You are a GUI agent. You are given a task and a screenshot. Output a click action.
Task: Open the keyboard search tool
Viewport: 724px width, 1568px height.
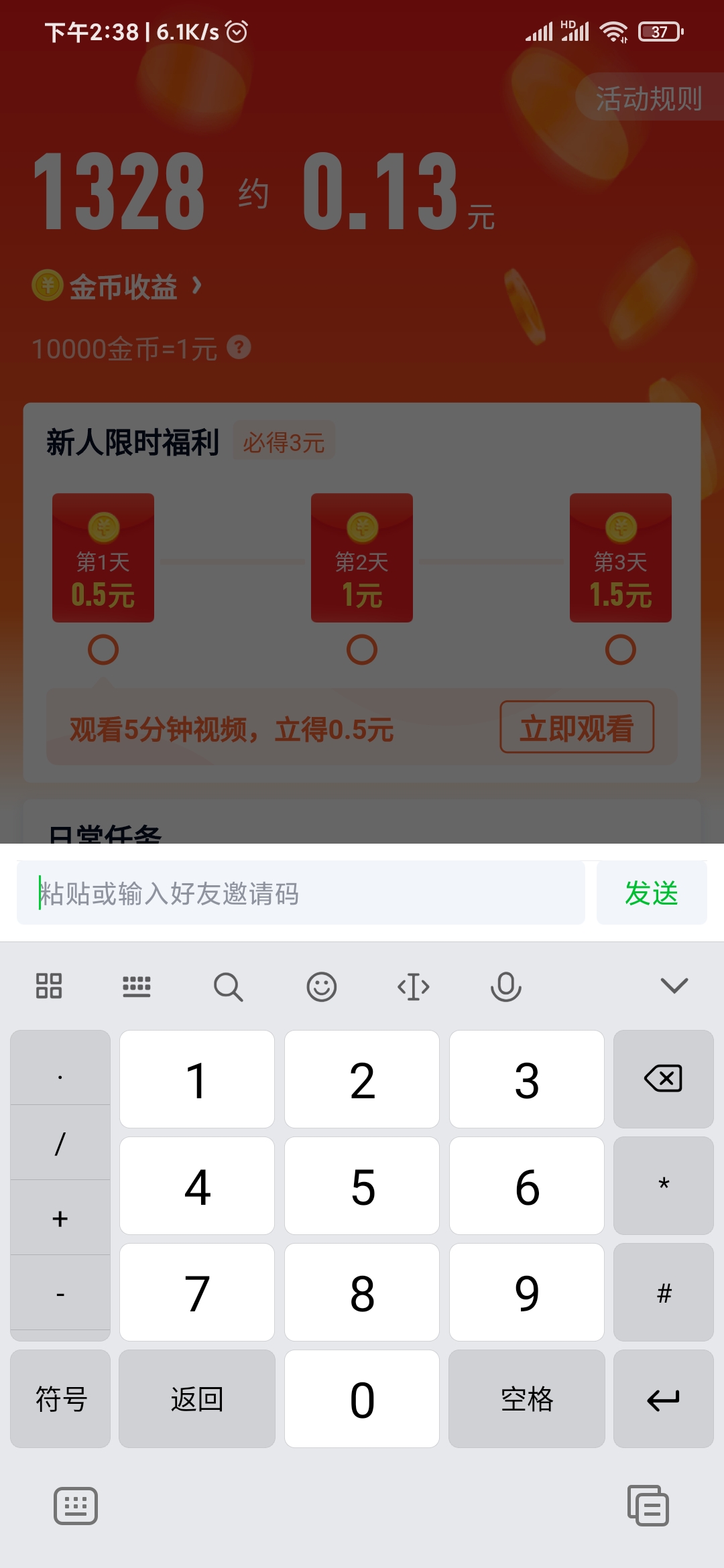[x=228, y=986]
